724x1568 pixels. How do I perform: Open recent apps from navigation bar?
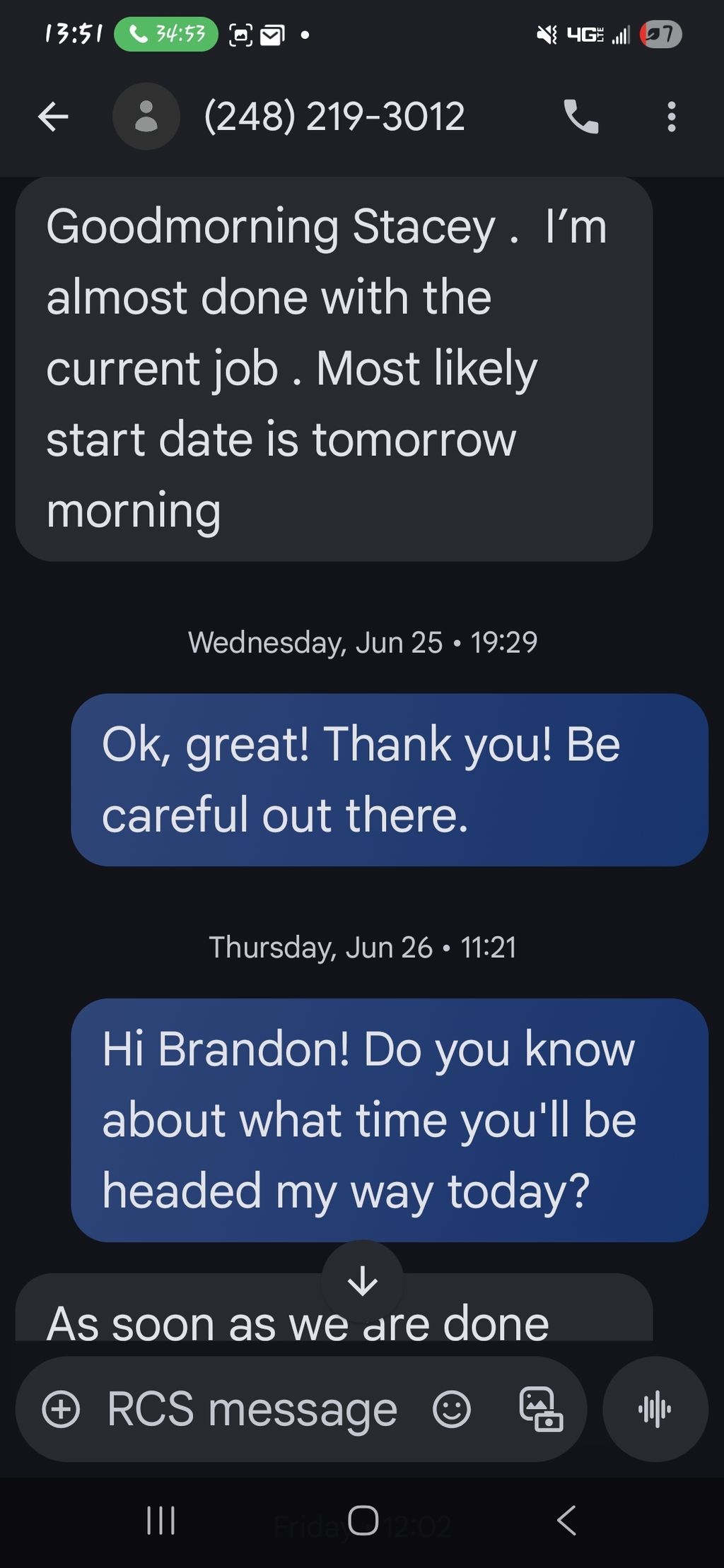click(x=160, y=1521)
